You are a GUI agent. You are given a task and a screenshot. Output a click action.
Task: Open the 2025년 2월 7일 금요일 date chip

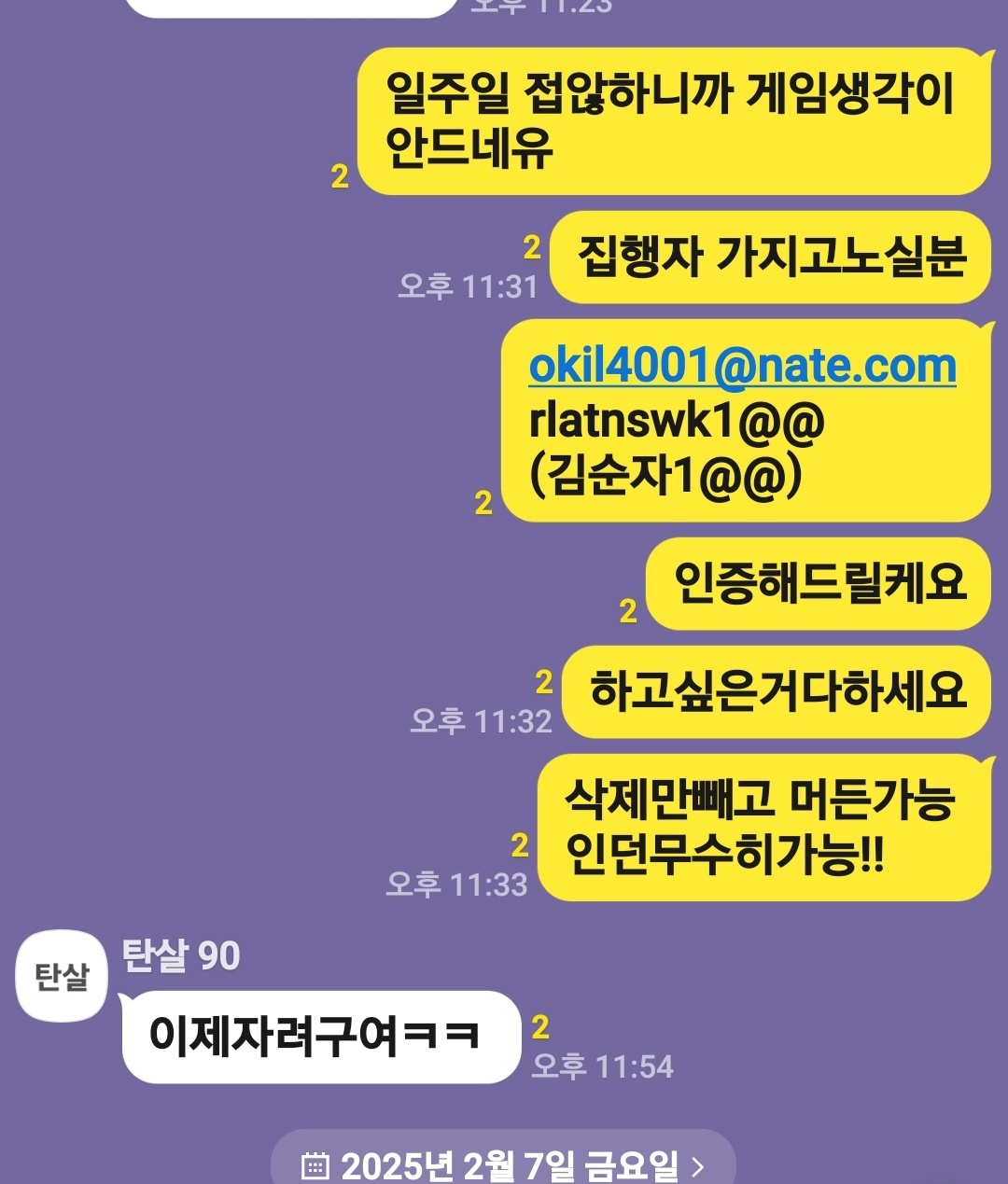click(x=504, y=1164)
